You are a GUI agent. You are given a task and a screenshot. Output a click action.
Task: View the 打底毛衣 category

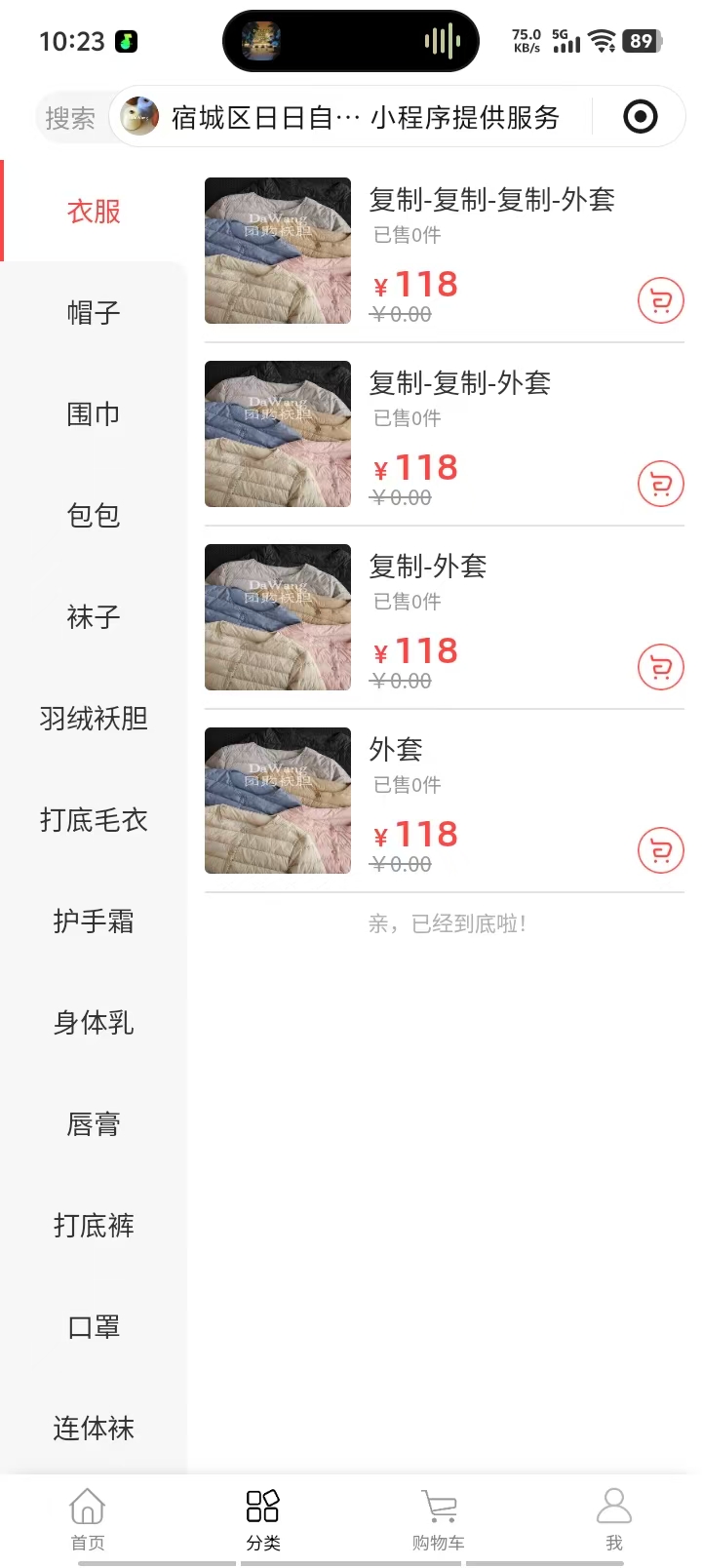tap(94, 820)
